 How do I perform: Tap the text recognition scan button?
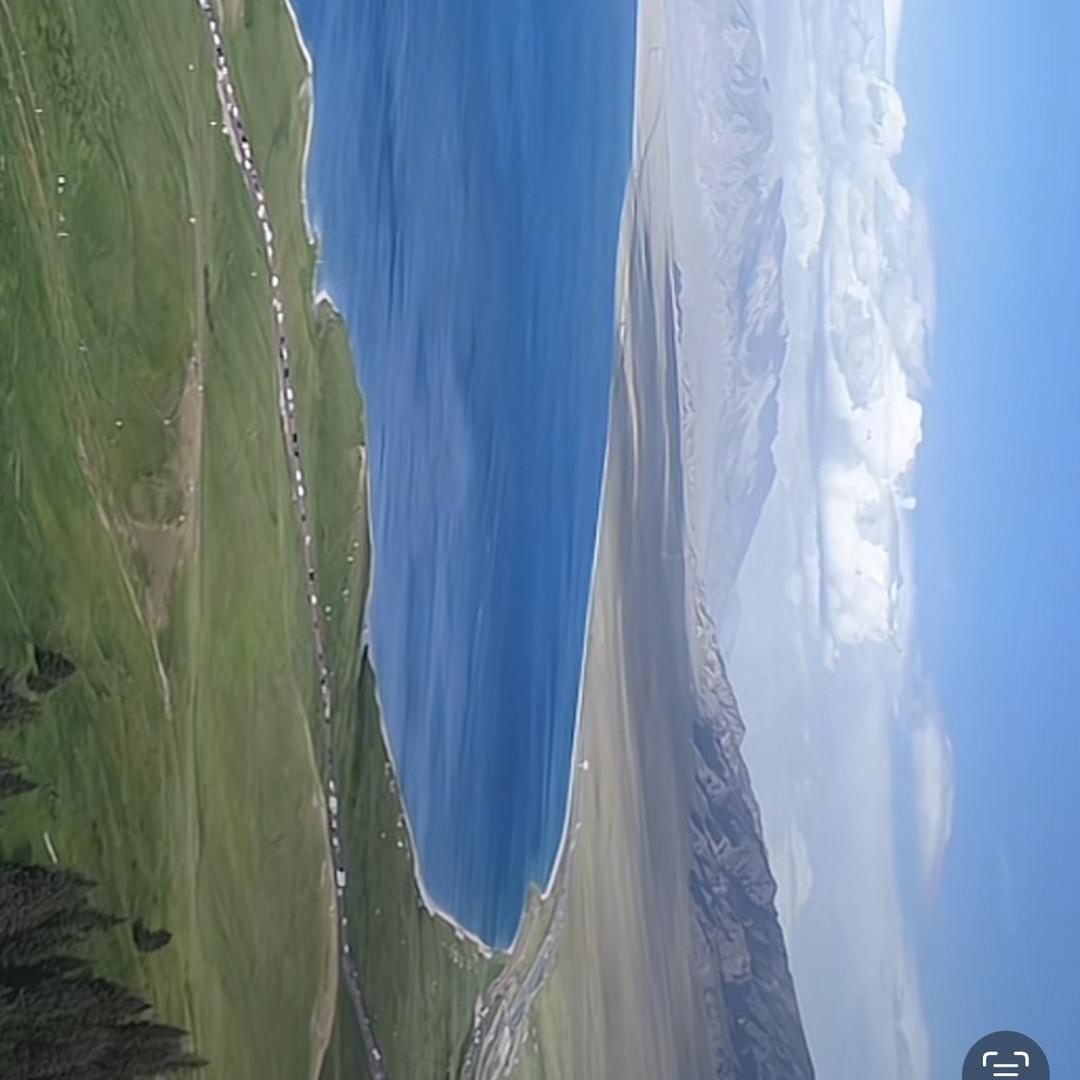[x=1005, y=1060]
